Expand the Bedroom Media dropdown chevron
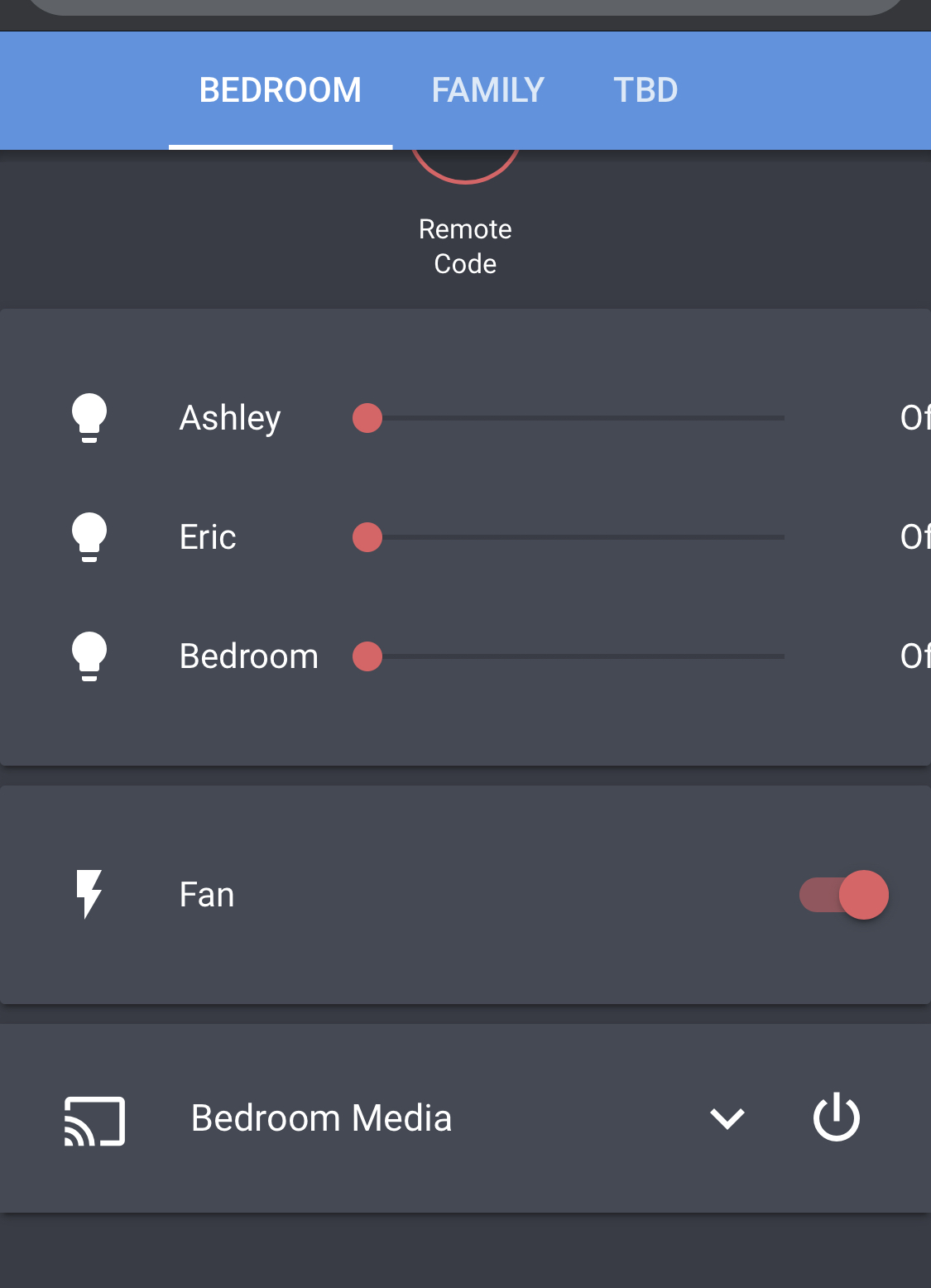Screen dimensions: 931x1288 pyautogui.click(x=727, y=1118)
